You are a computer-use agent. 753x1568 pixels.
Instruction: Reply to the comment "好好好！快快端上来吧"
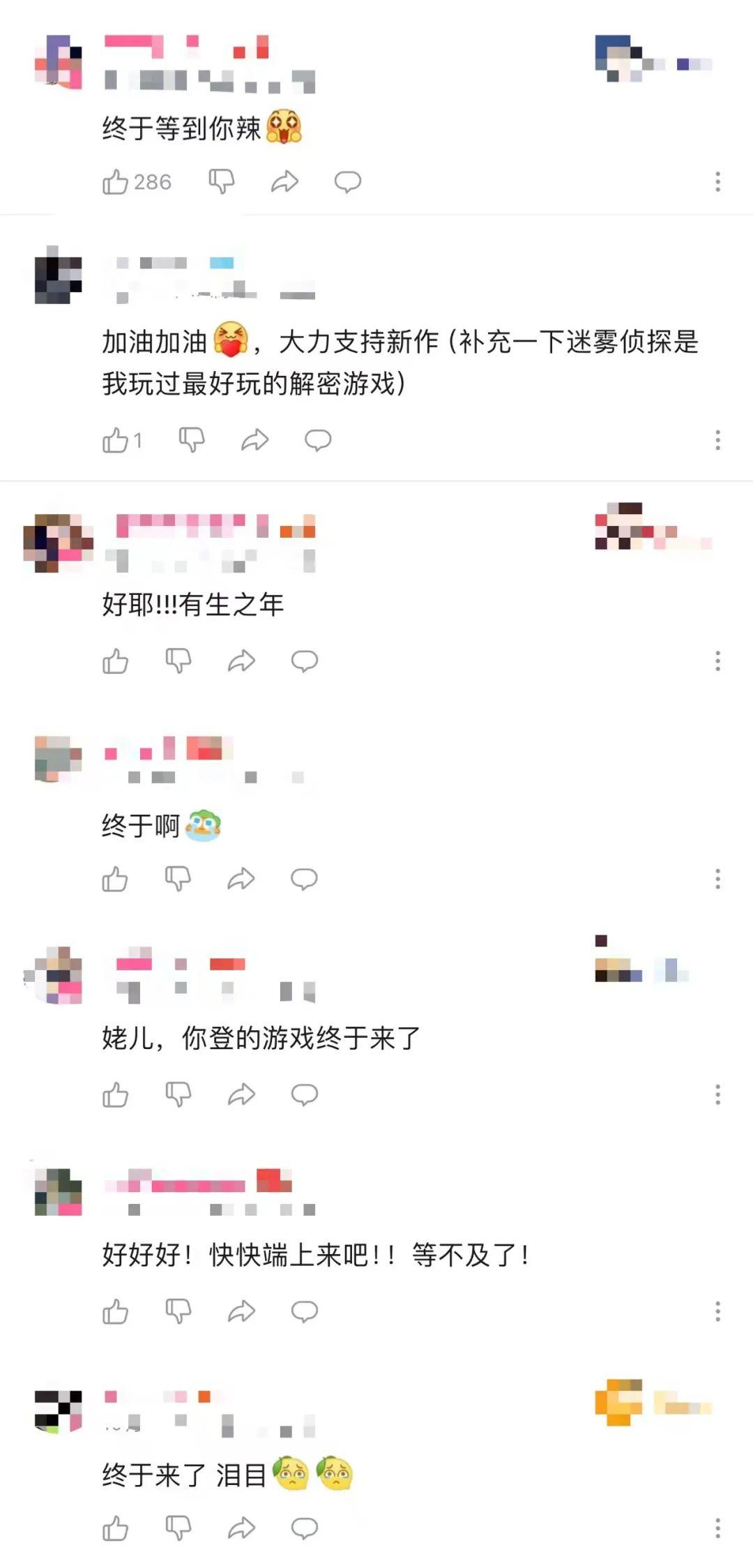click(x=304, y=1312)
